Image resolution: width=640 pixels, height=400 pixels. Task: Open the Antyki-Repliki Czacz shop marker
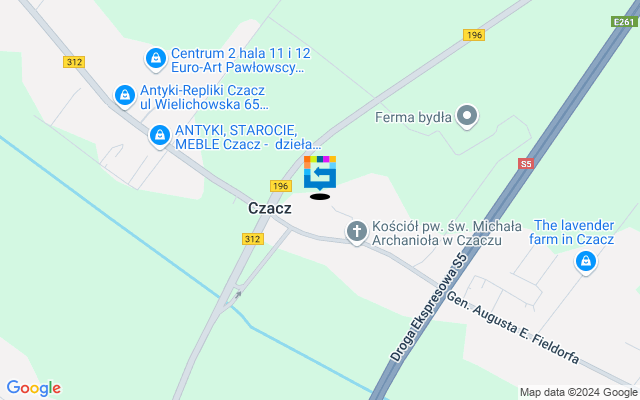124,96
